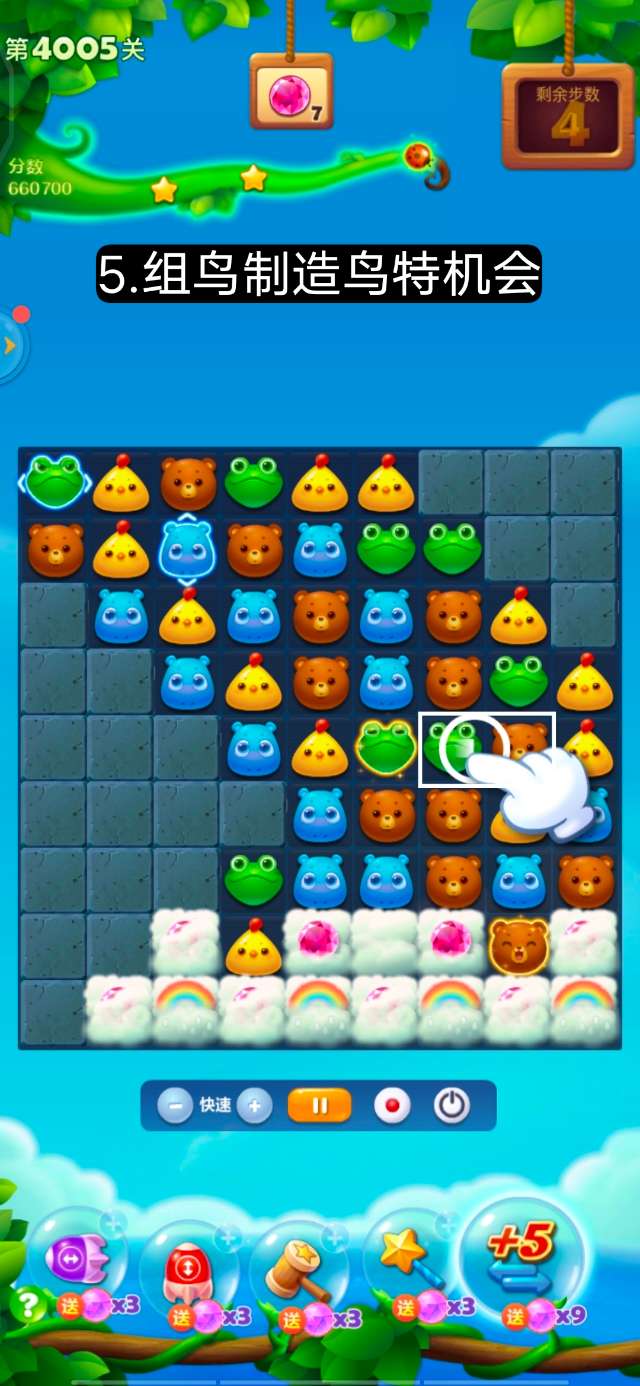Expand the side panel arrow on left edge
640x1386 pixels.
(10, 346)
